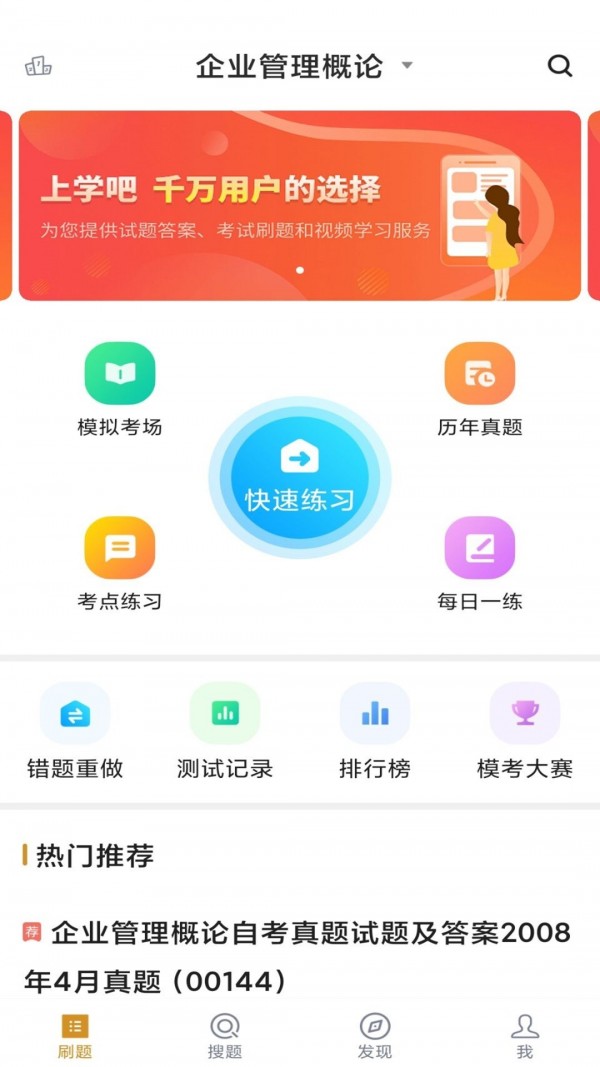The image size is (600, 1067).
Task: Switch to the 我 profile tab
Action: tap(525, 1036)
